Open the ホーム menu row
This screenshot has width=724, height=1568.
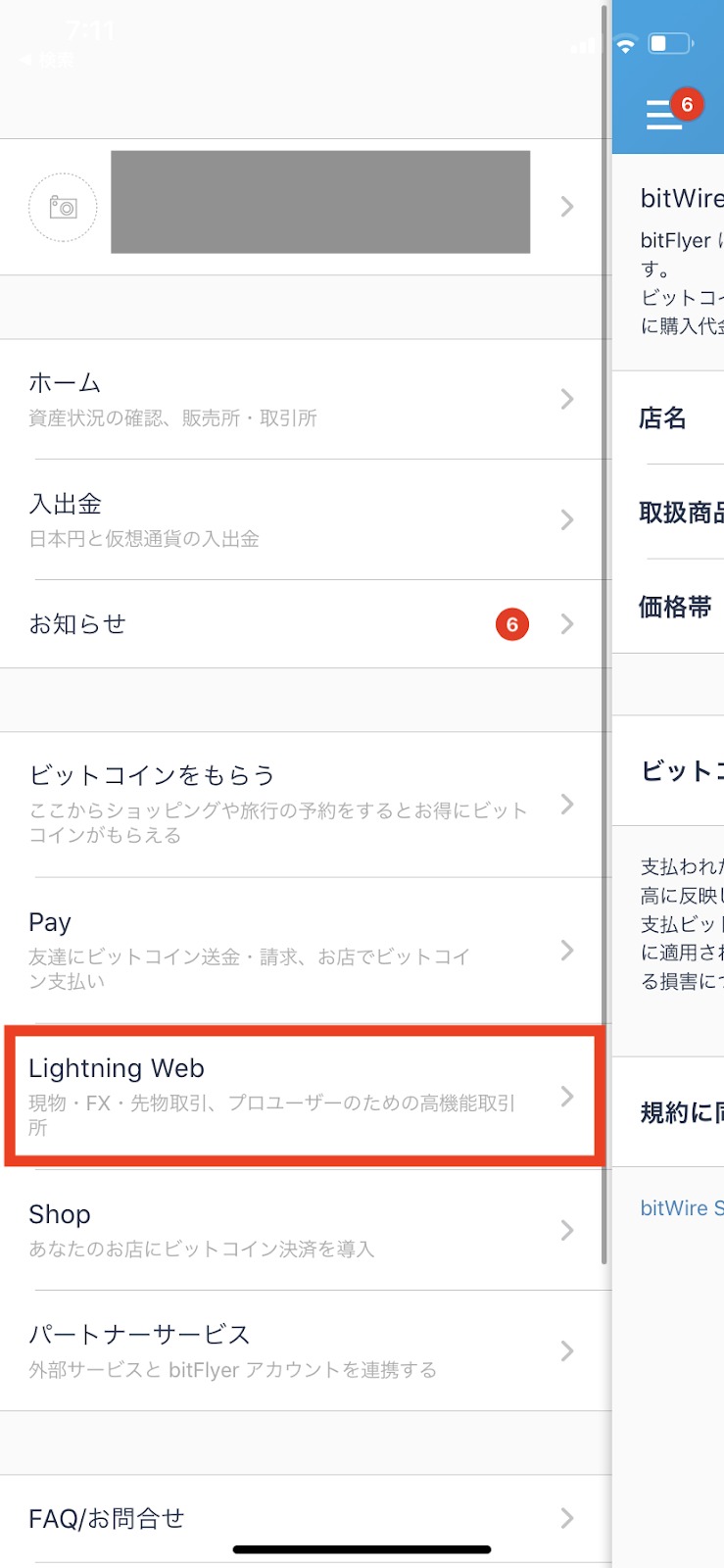click(x=304, y=399)
